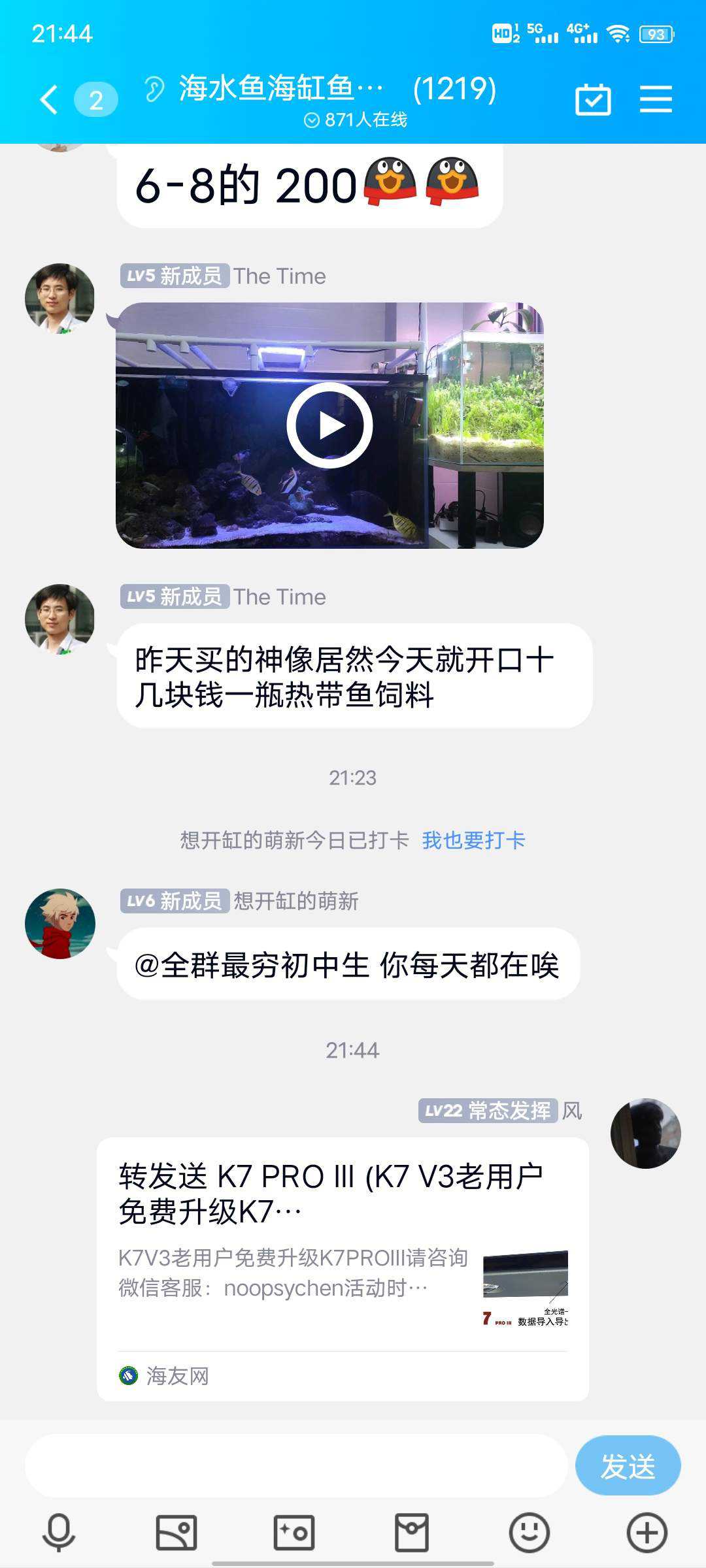The width and height of the screenshot is (706, 1568).
Task: Go back to the chat list
Action: [50, 100]
